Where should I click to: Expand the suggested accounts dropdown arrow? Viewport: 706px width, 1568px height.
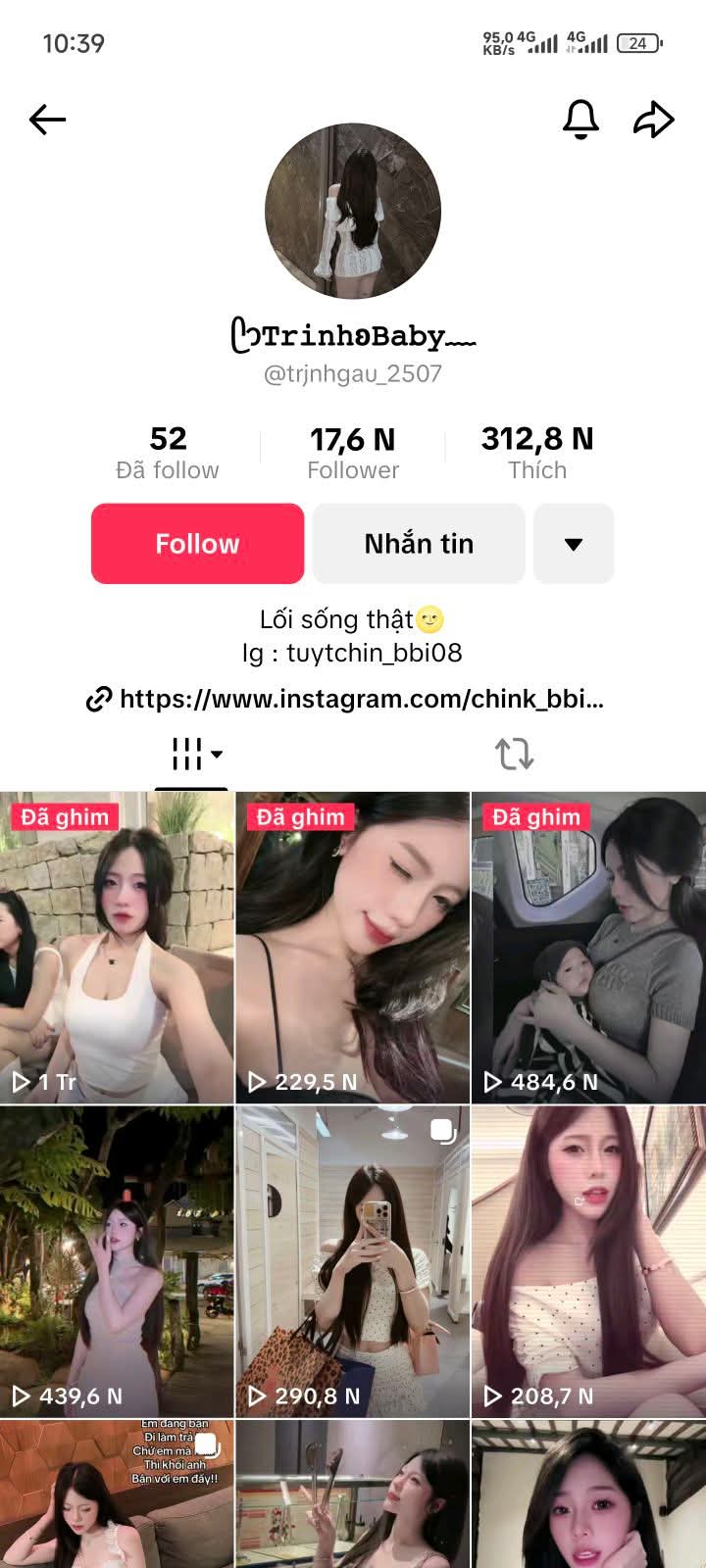(574, 544)
